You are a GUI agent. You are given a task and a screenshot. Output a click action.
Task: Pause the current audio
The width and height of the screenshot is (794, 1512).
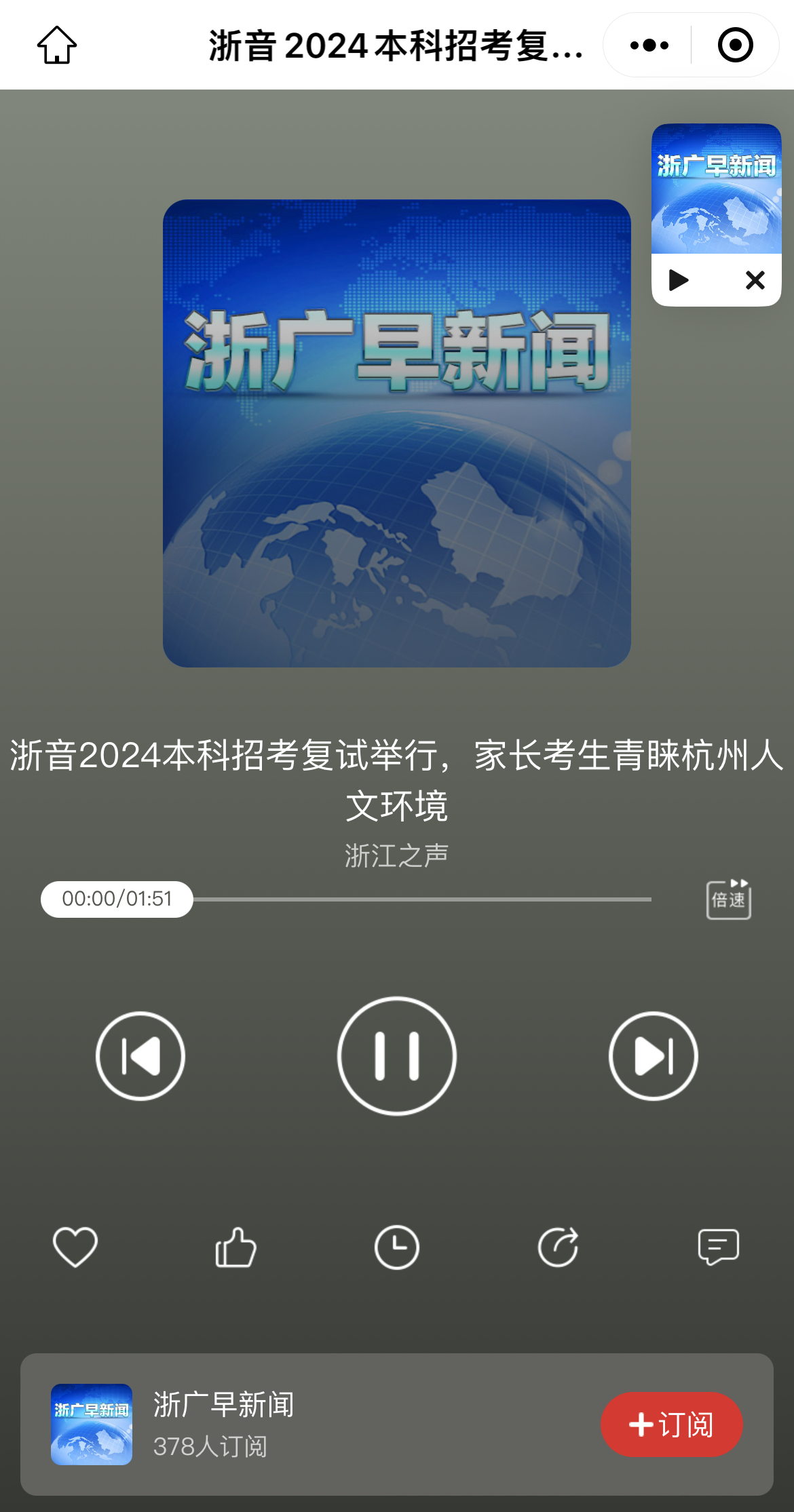click(x=397, y=1055)
